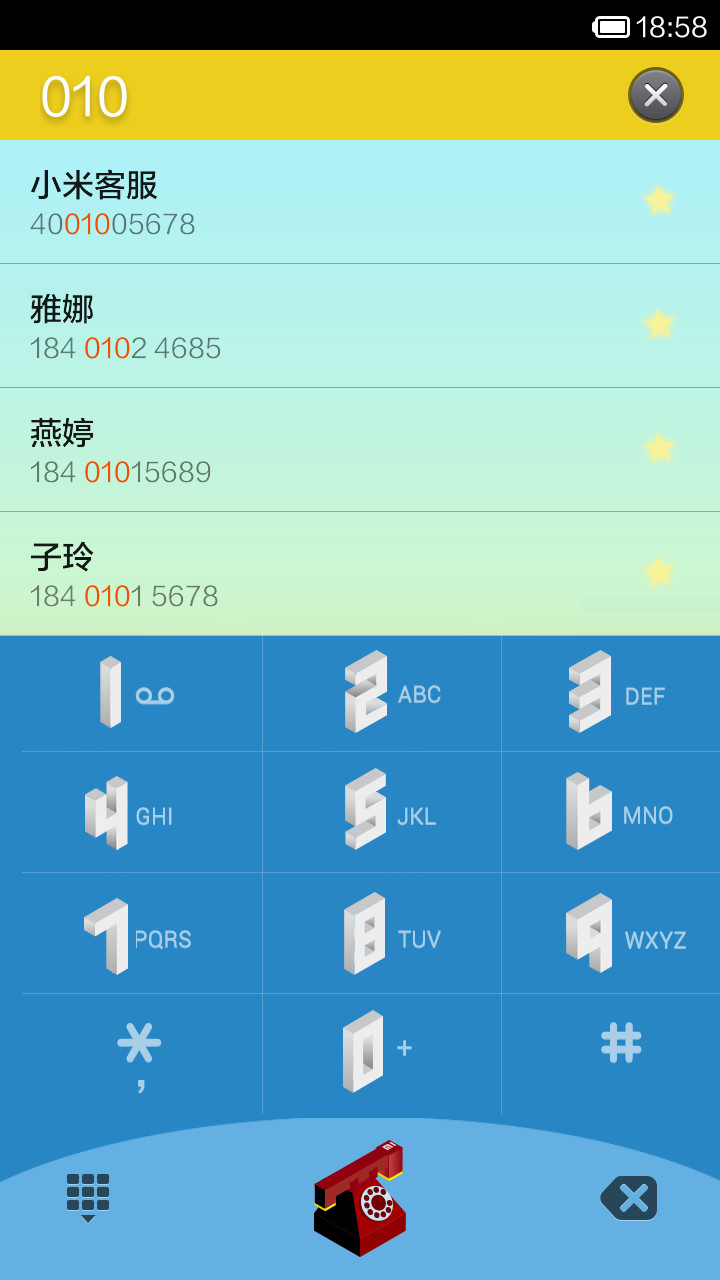The width and height of the screenshot is (720, 1280).
Task: Toggle the star next to 小米客服
Action: (x=658, y=201)
